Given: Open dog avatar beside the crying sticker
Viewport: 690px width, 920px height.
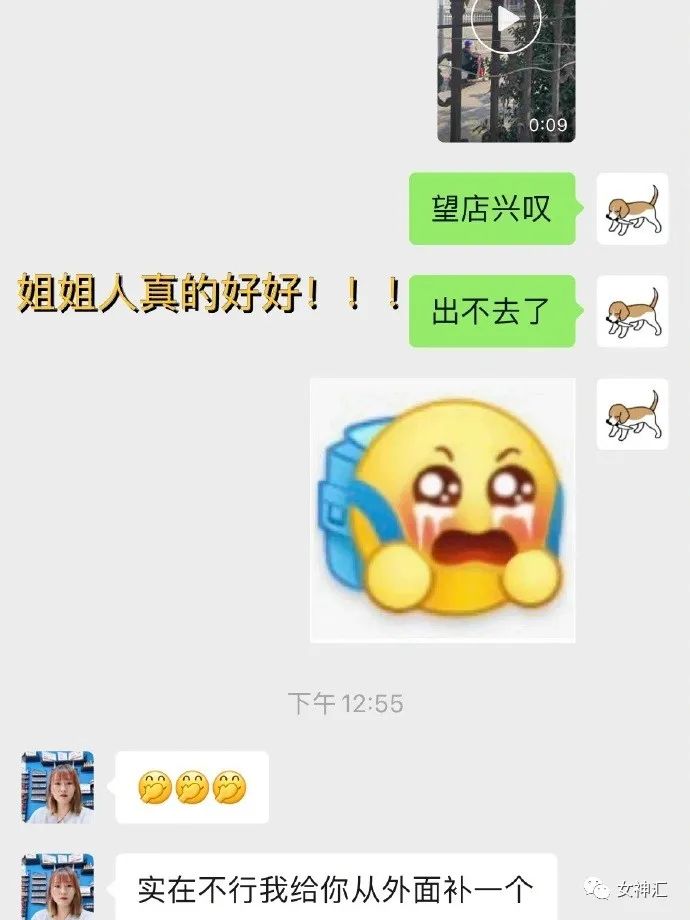Looking at the screenshot, I should pos(632,413).
